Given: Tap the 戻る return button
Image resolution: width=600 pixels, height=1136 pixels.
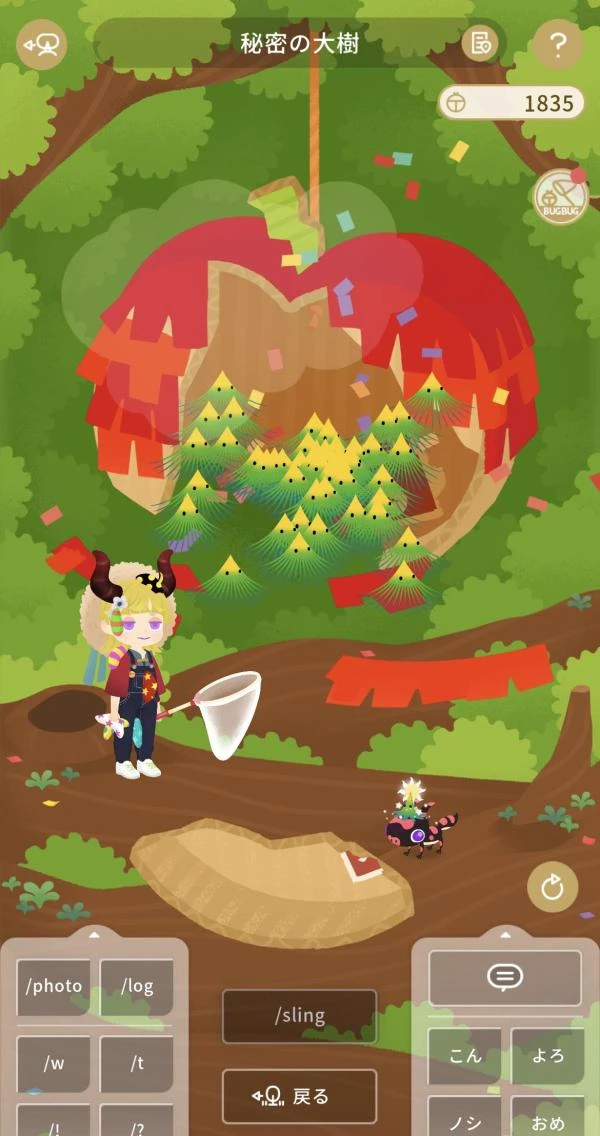Looking at the screenshot, I should tap(299, 1096).
